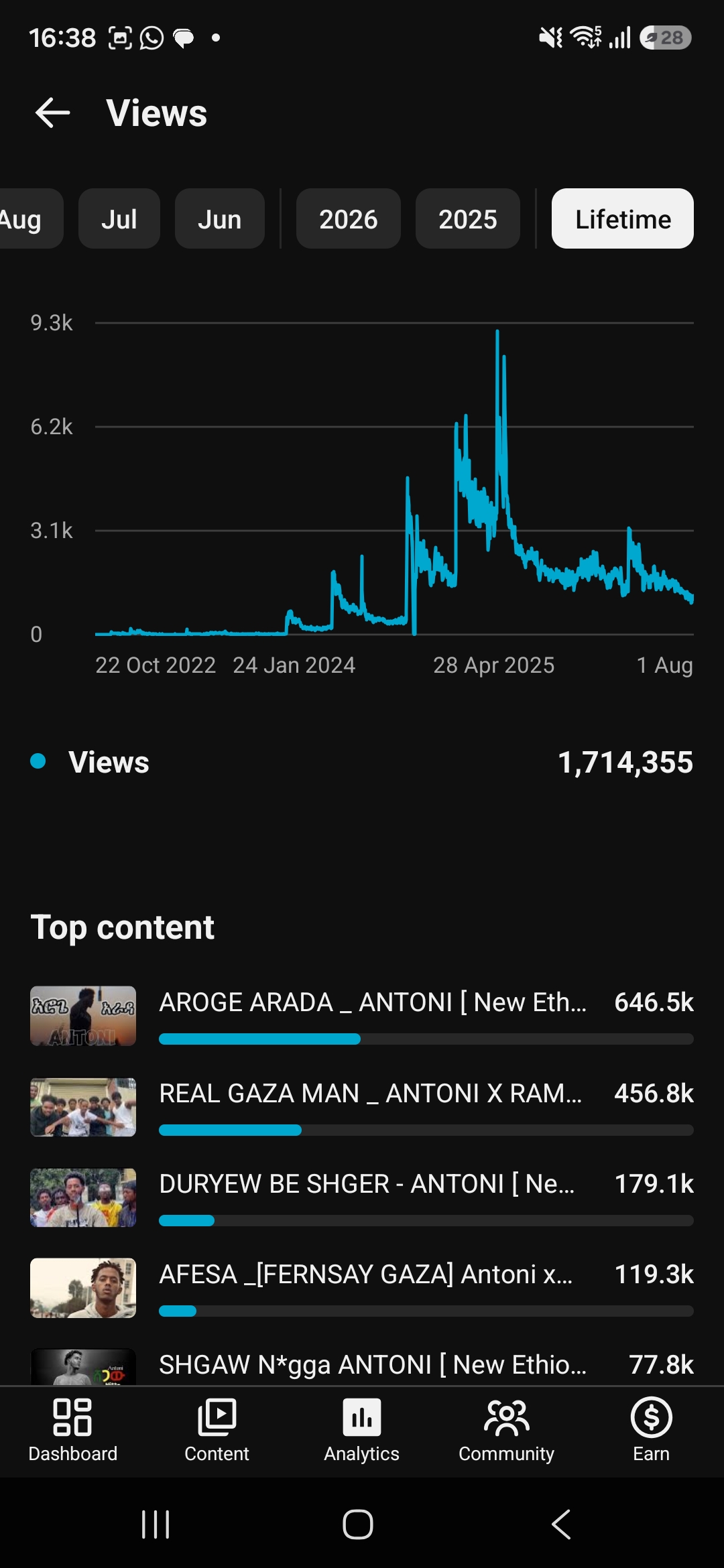Open AFESA _[FERNSAY GAZA] Antoni video
The width and height of the screenshot is (724, 1568).
362,1288
